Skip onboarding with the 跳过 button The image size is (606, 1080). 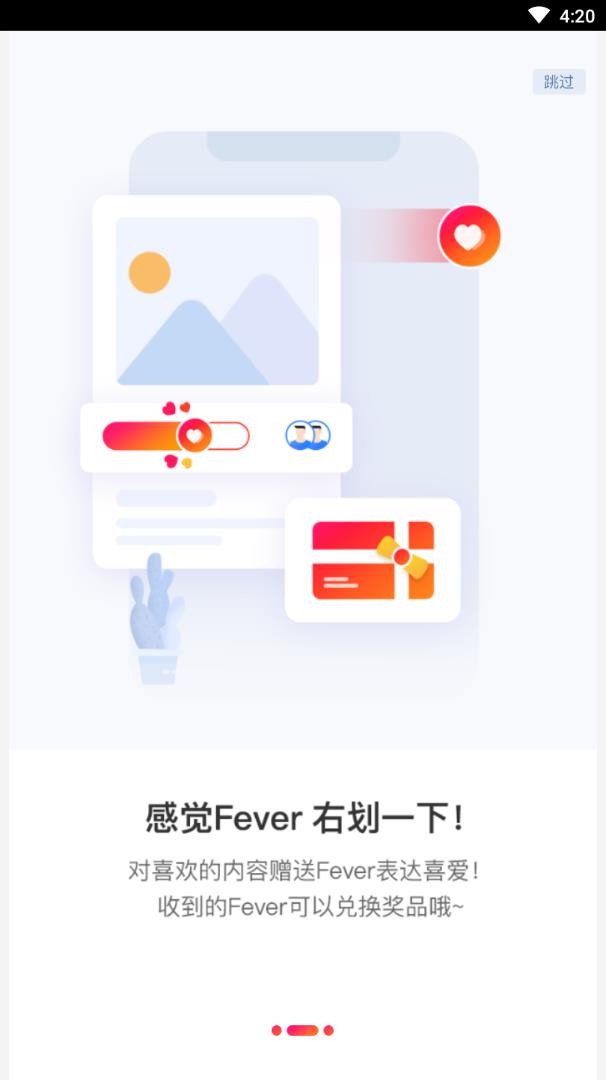(x=558, y=82)
